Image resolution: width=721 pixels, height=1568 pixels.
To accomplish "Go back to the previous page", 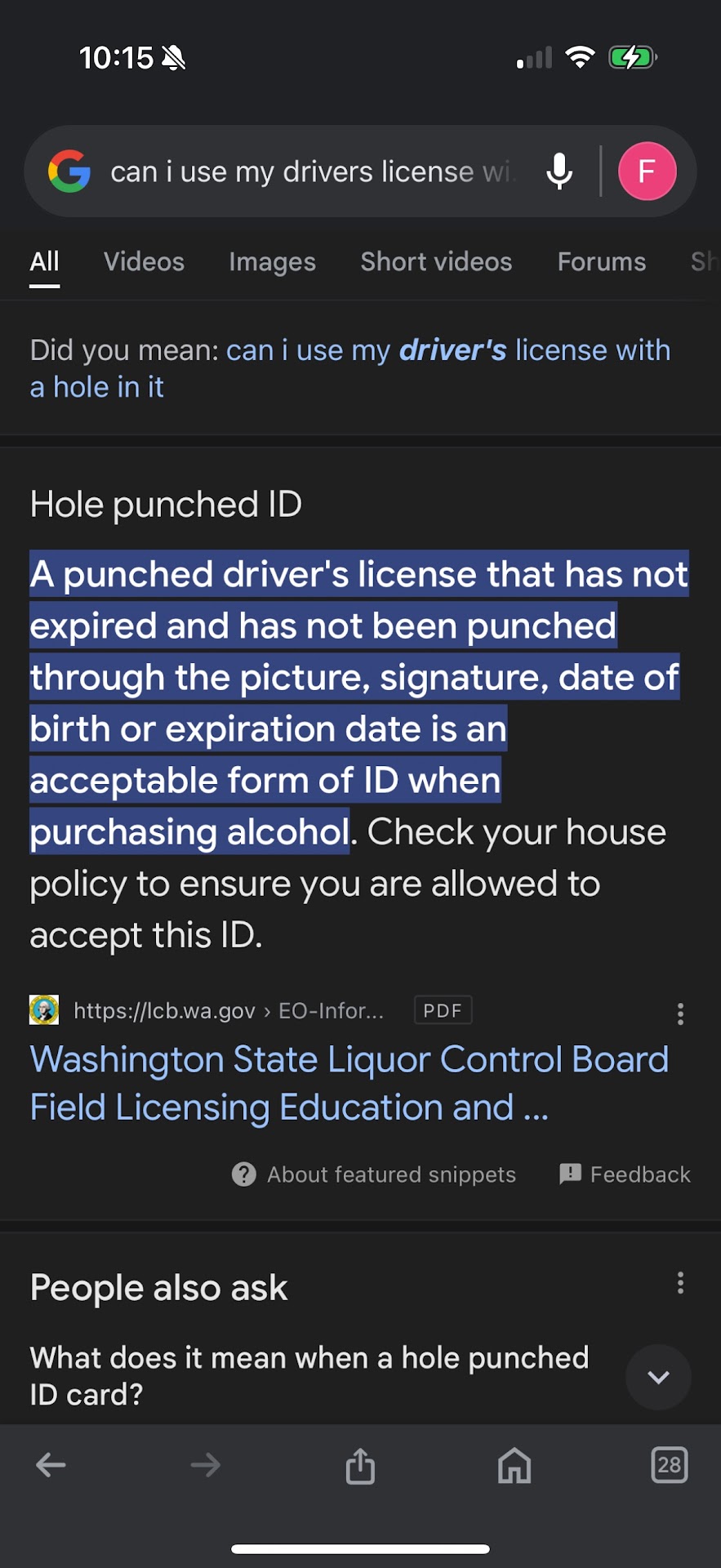I will tap(51, 1465).
